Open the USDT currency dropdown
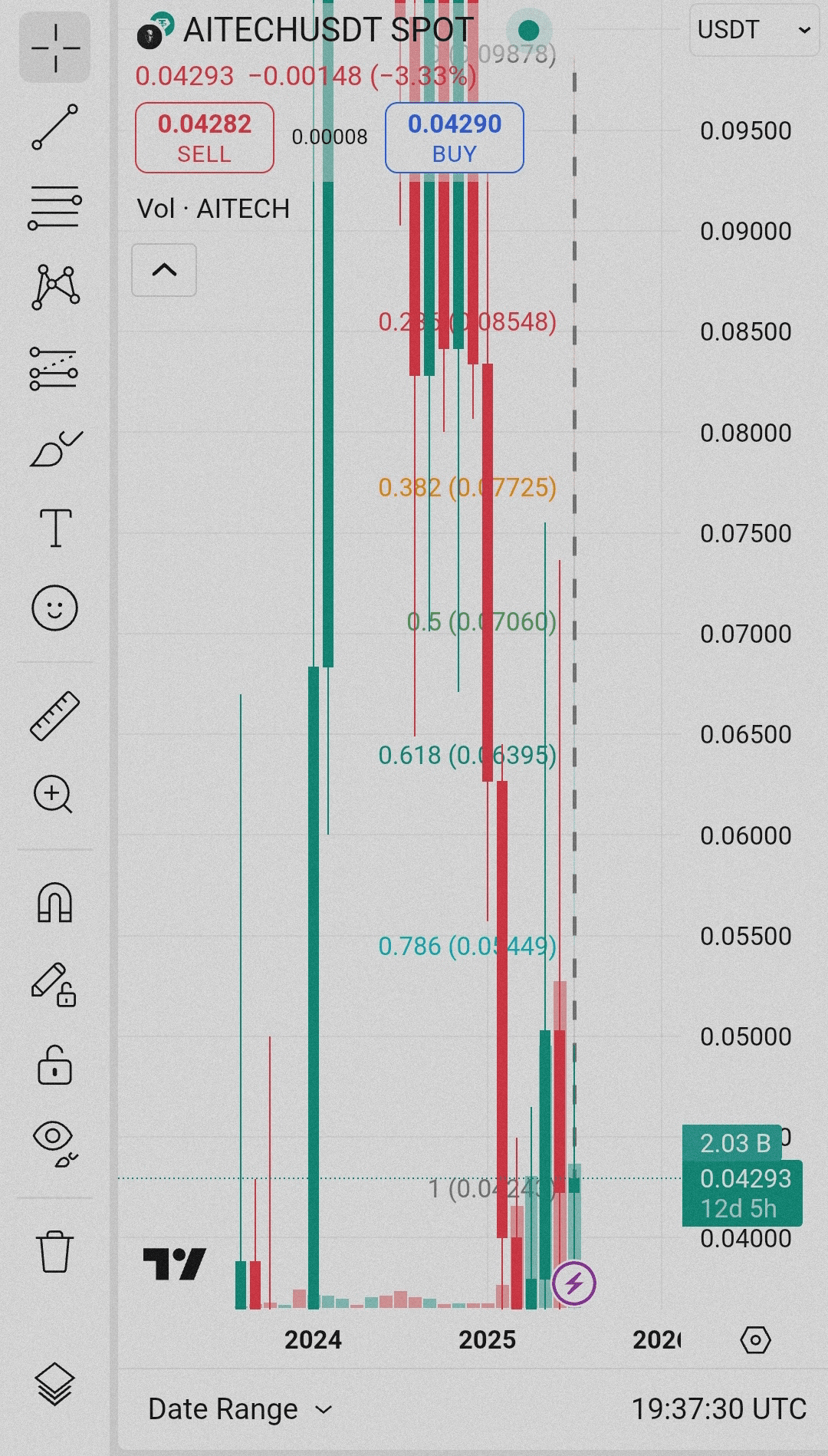The width and height of the screenshot is (828, 1456). click(754, 30)
